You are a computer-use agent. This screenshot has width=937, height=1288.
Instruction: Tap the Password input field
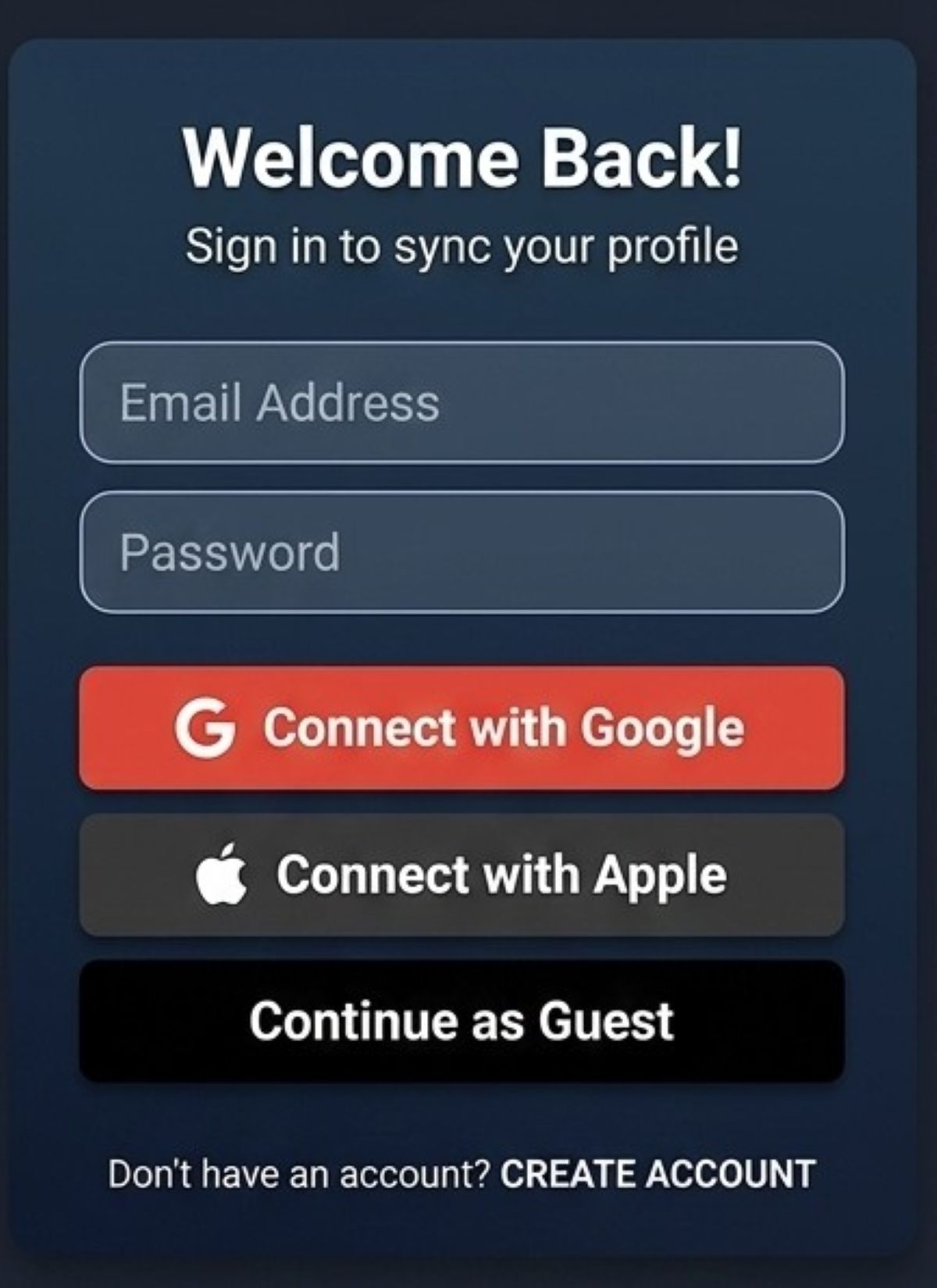(x=461, y=552)
